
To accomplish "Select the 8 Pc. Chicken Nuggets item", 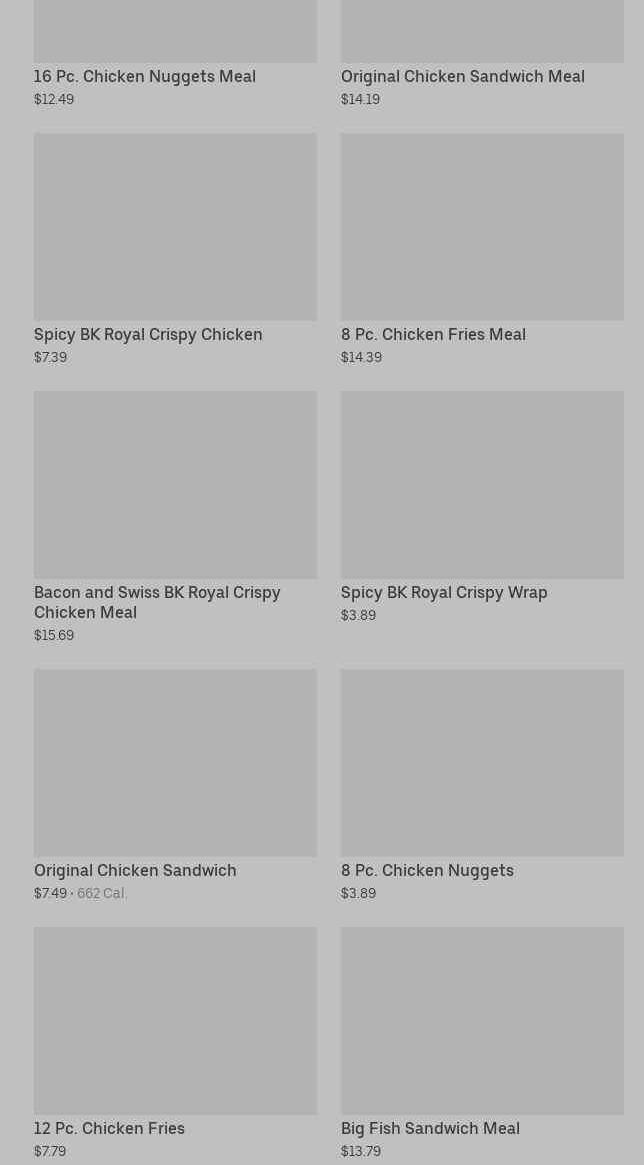I will click(482, 785).
